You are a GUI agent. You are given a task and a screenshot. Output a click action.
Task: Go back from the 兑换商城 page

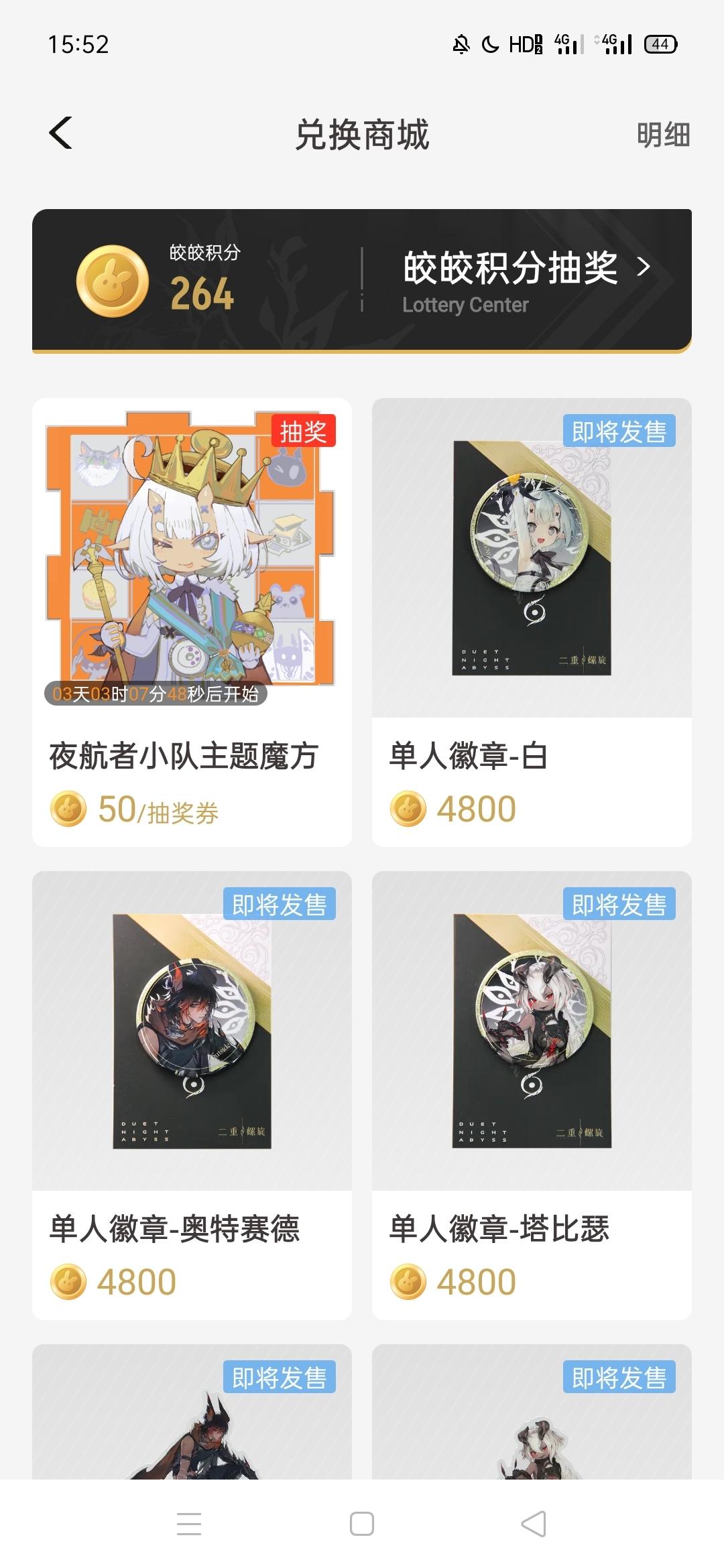coord(61,133)
